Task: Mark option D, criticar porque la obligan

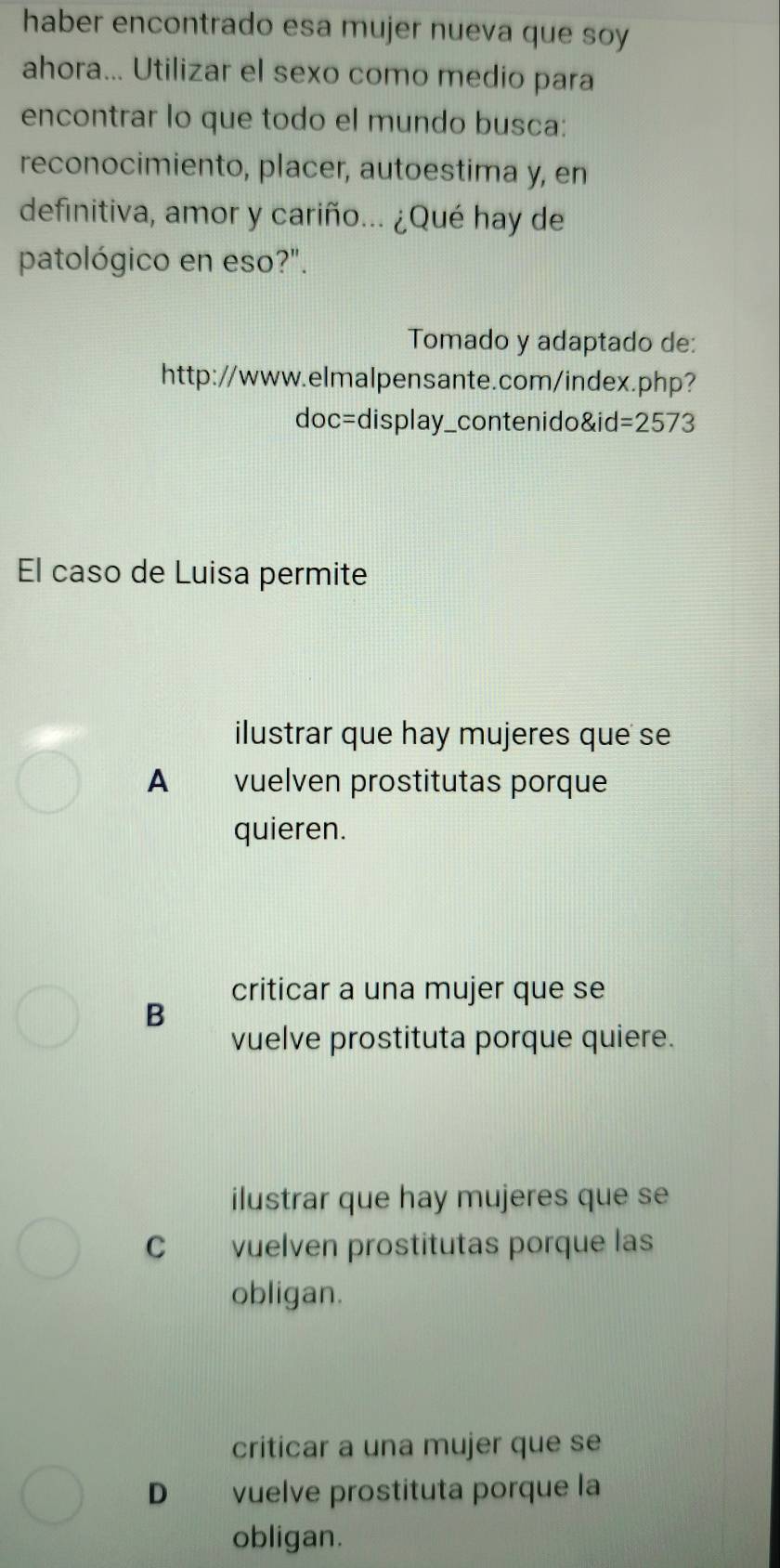Action: coord(51,1494)
